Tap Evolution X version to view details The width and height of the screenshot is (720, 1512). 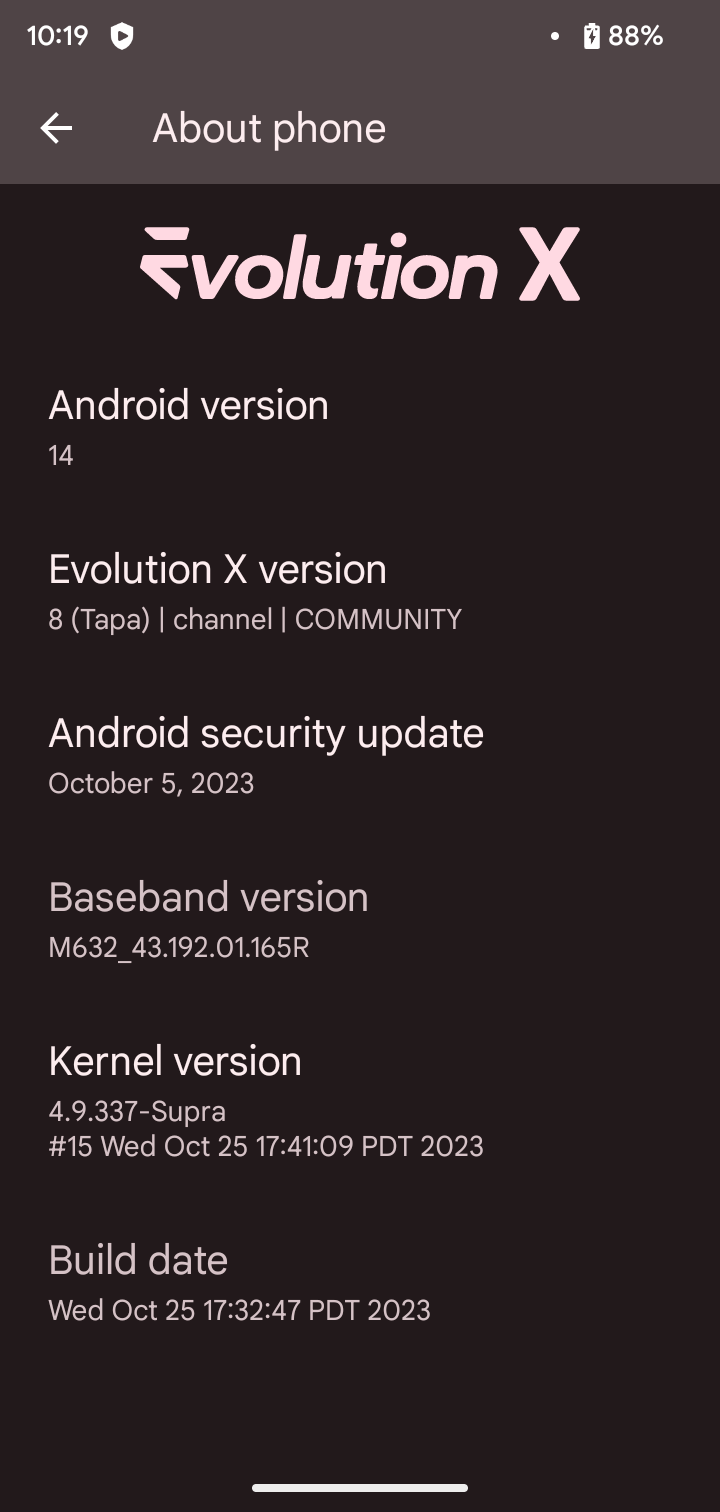217,568
